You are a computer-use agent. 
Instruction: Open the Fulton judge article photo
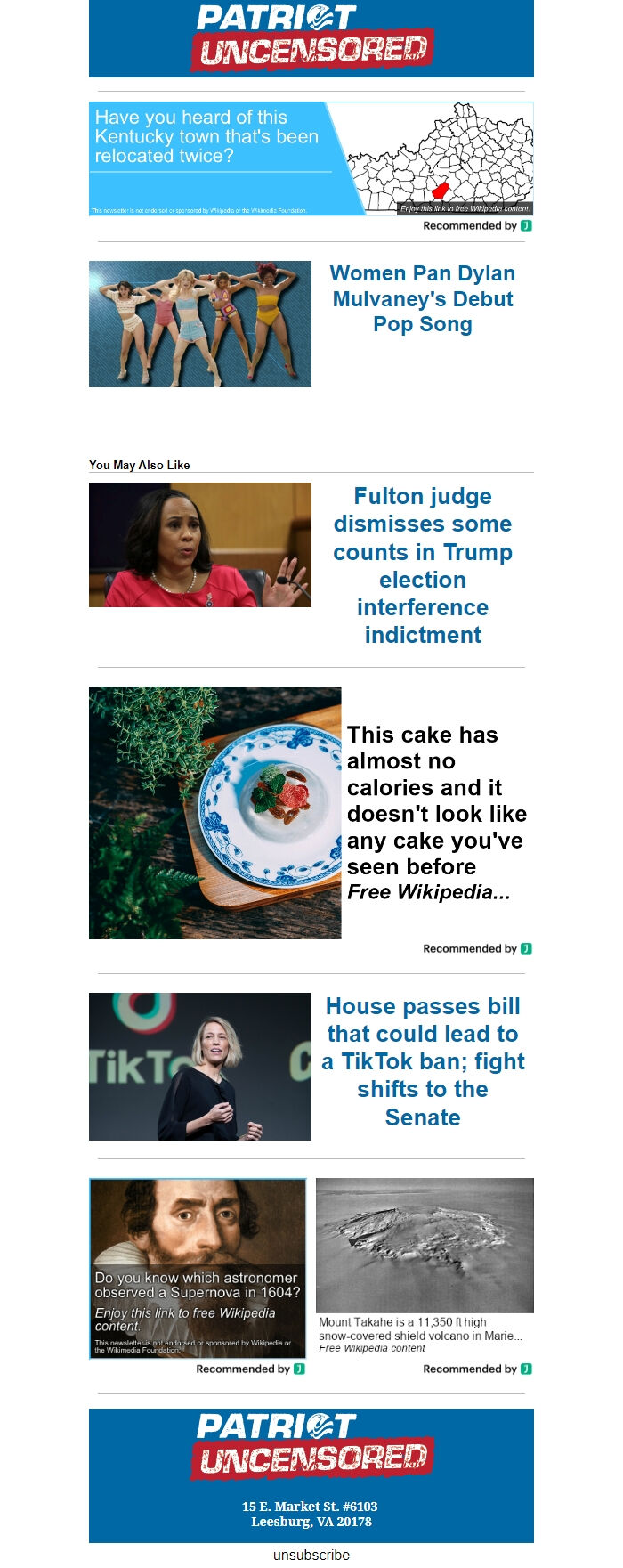[x=200, y=545]
